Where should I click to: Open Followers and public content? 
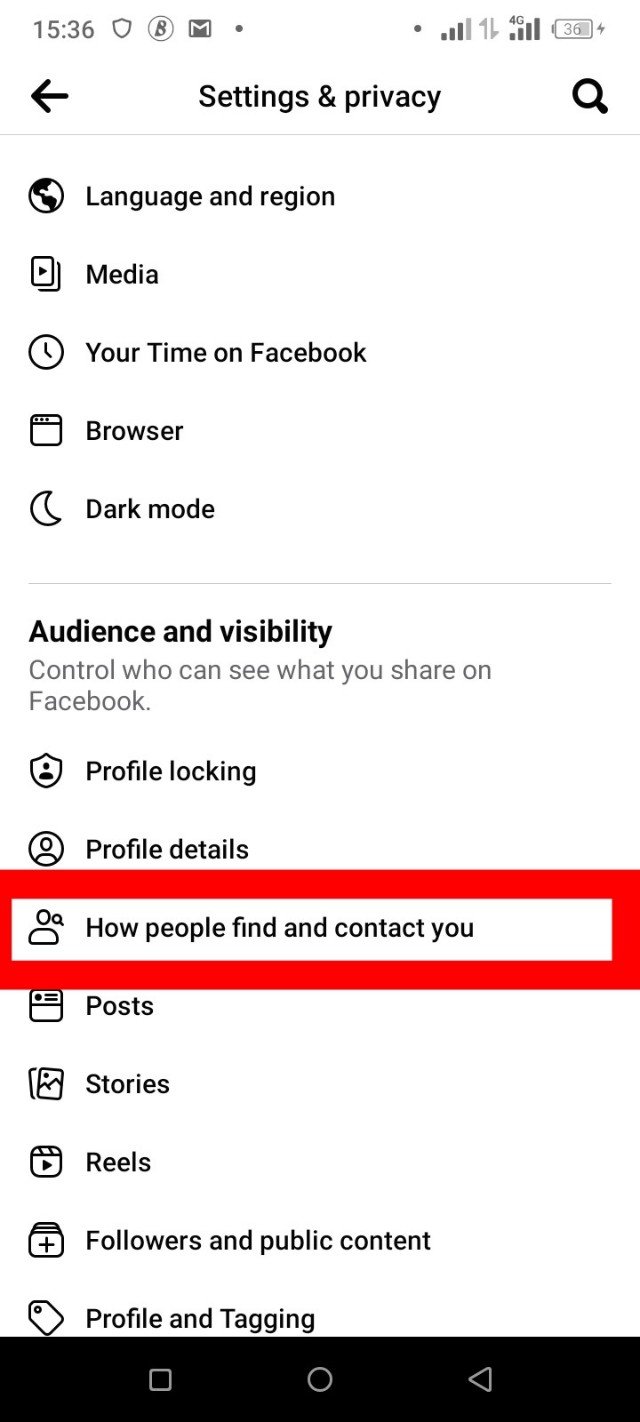pyautogui.click(x=258, y=1241)
